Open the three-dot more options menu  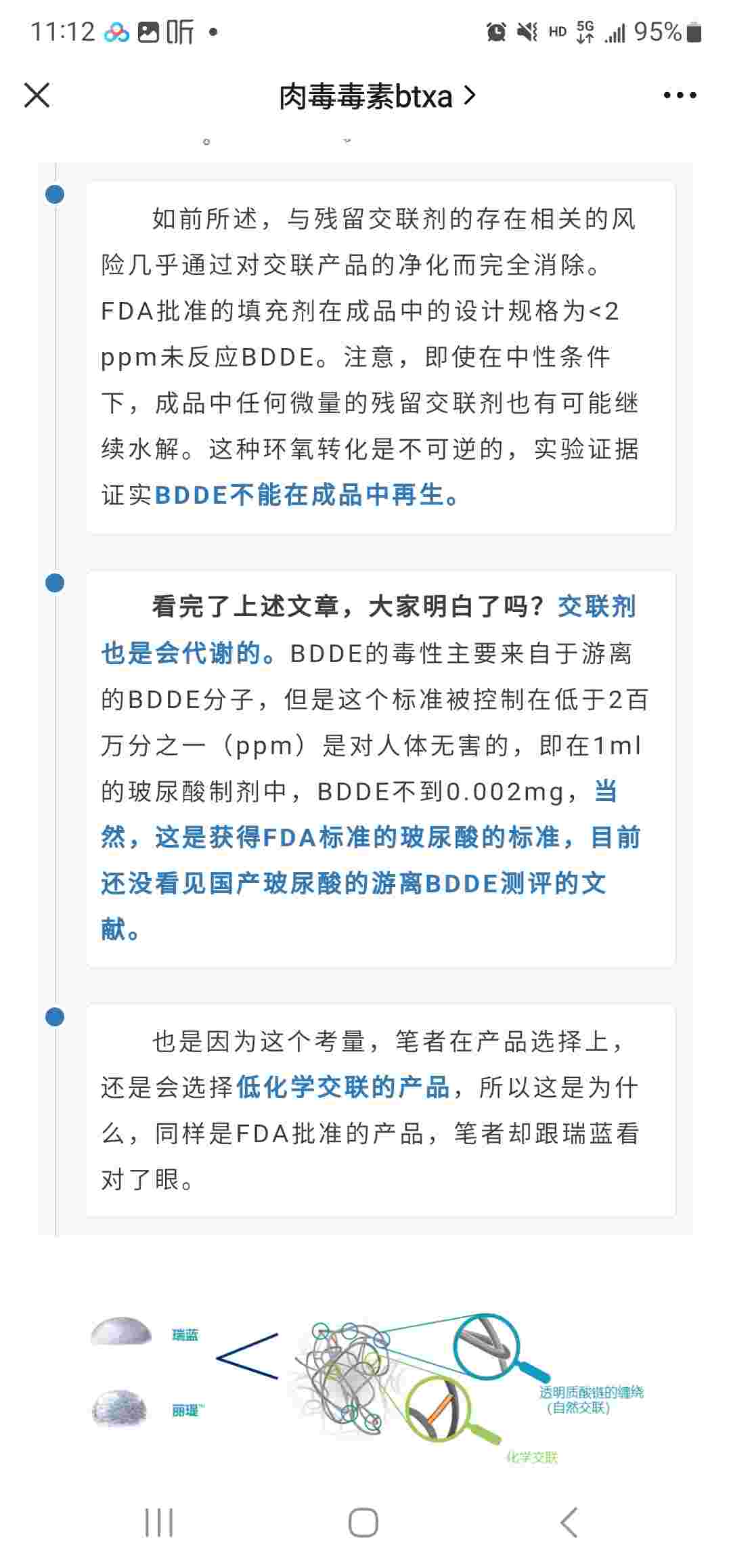point(680,95)
